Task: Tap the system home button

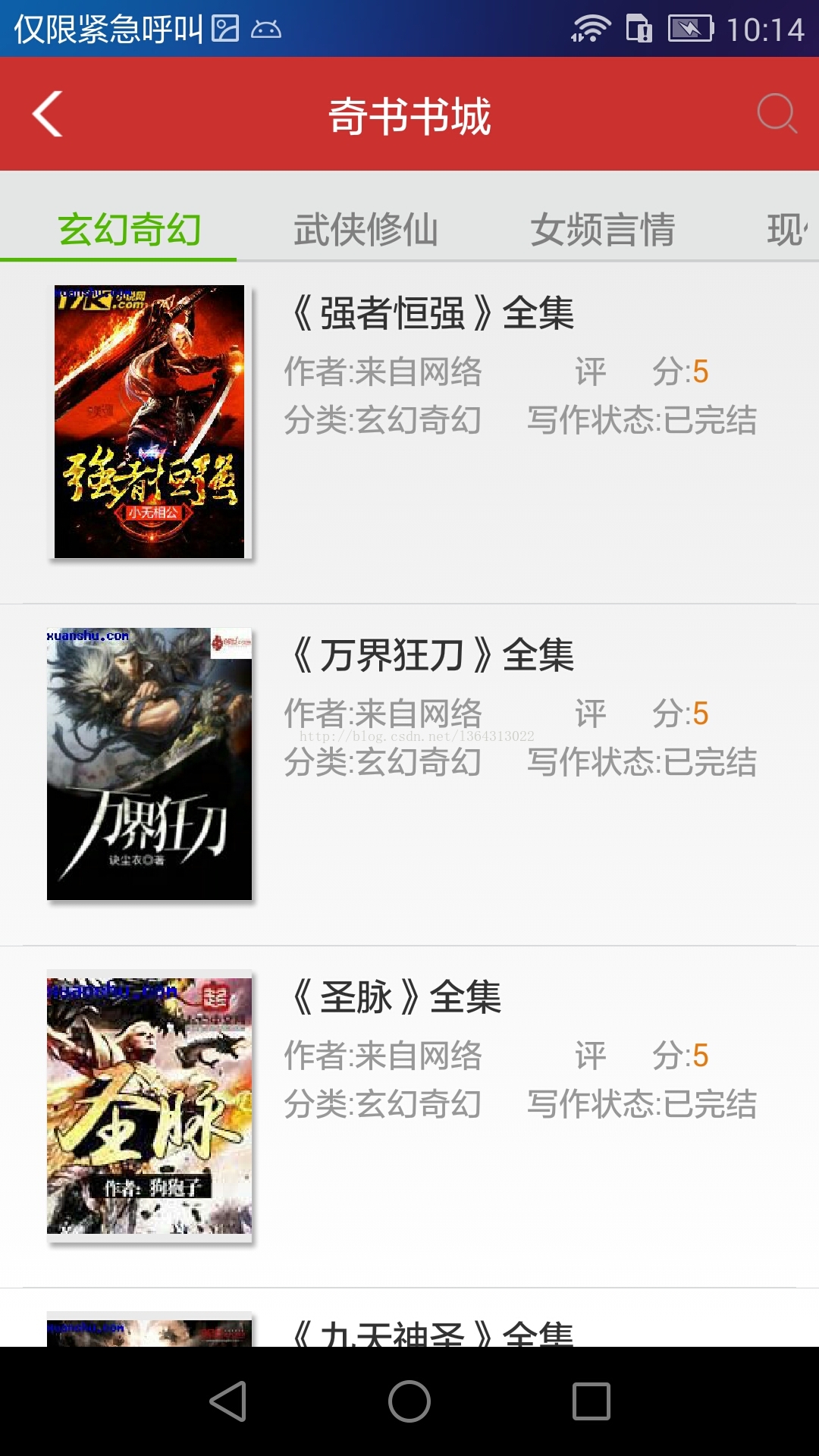Action: click(x=409, y=1401)
